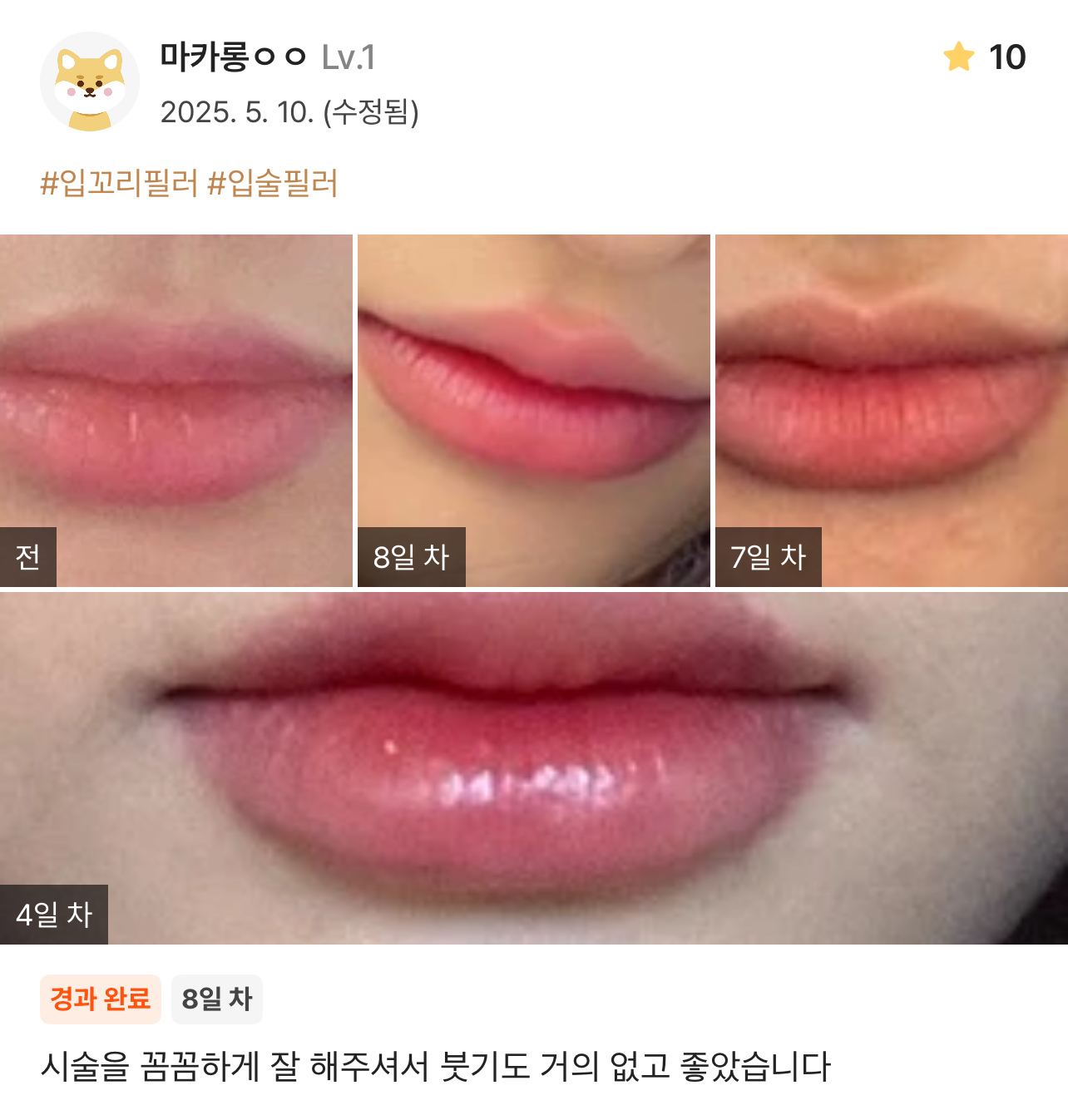Open reviewer 마카롱ㅇㅇ's profile avatar
1068x1120 pixels.
[x=90, y=81]
